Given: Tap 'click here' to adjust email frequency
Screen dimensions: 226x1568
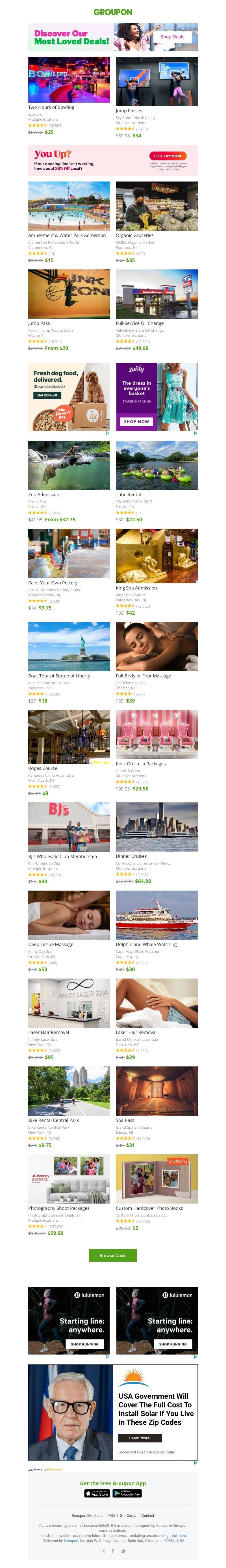Looking at the screenshot, I should (x=178, y=1535).
